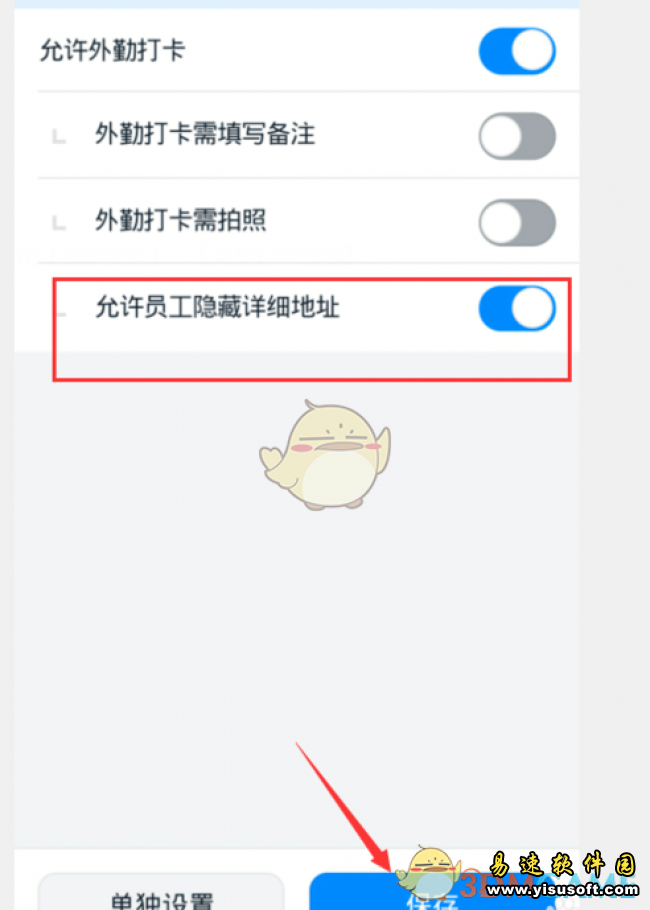The width and height of the screenshot is (650, 910).
Task: Tap the 单独设置 button
Action: [161, 893]
